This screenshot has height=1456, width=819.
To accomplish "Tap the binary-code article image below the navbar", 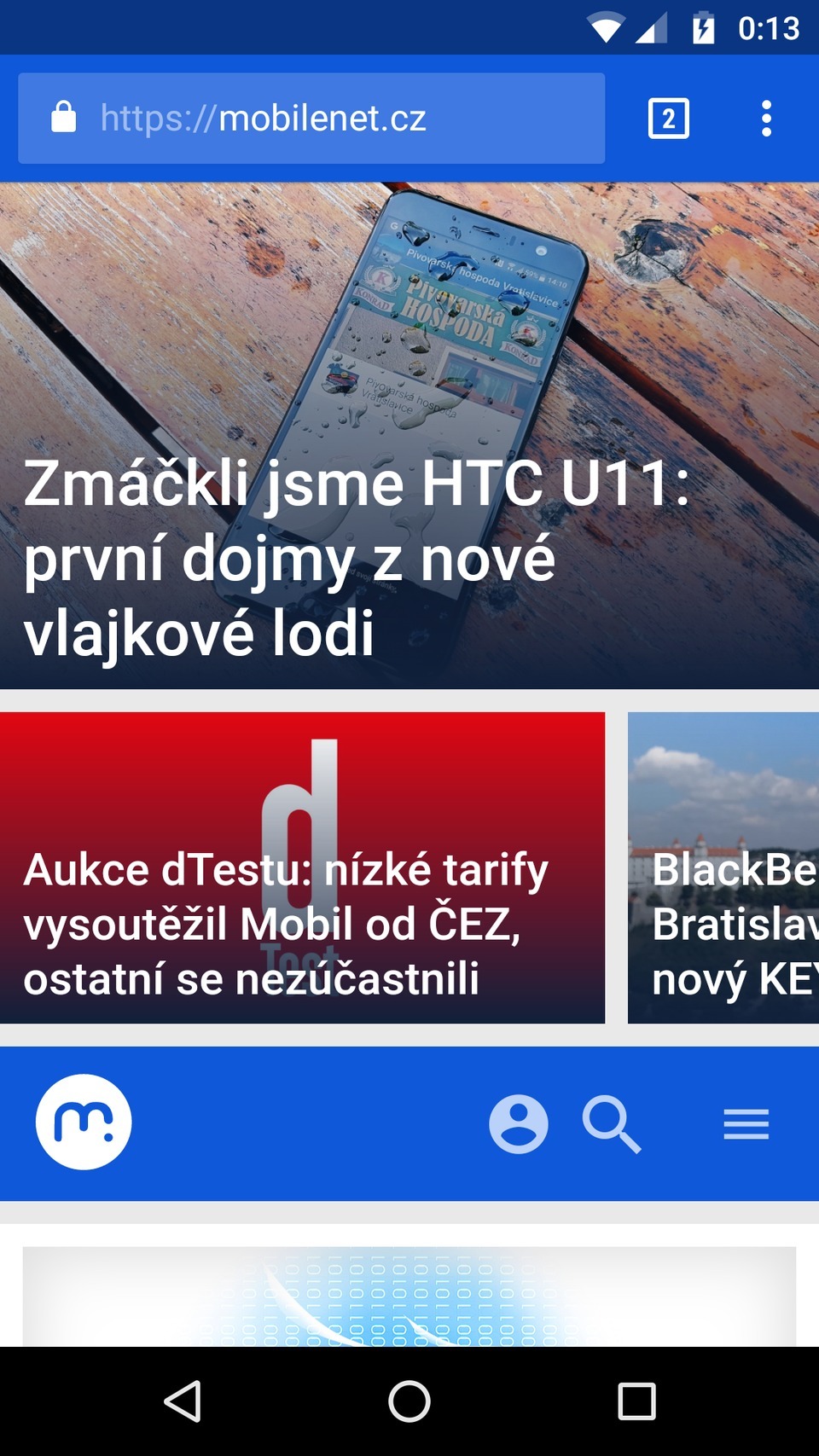I will (x=409, y=1296).
